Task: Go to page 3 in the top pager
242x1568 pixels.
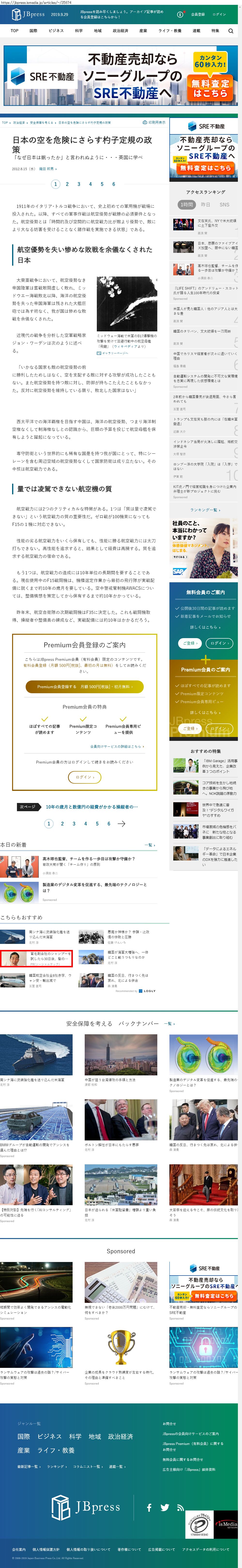Action: click(x=79, y=184)
